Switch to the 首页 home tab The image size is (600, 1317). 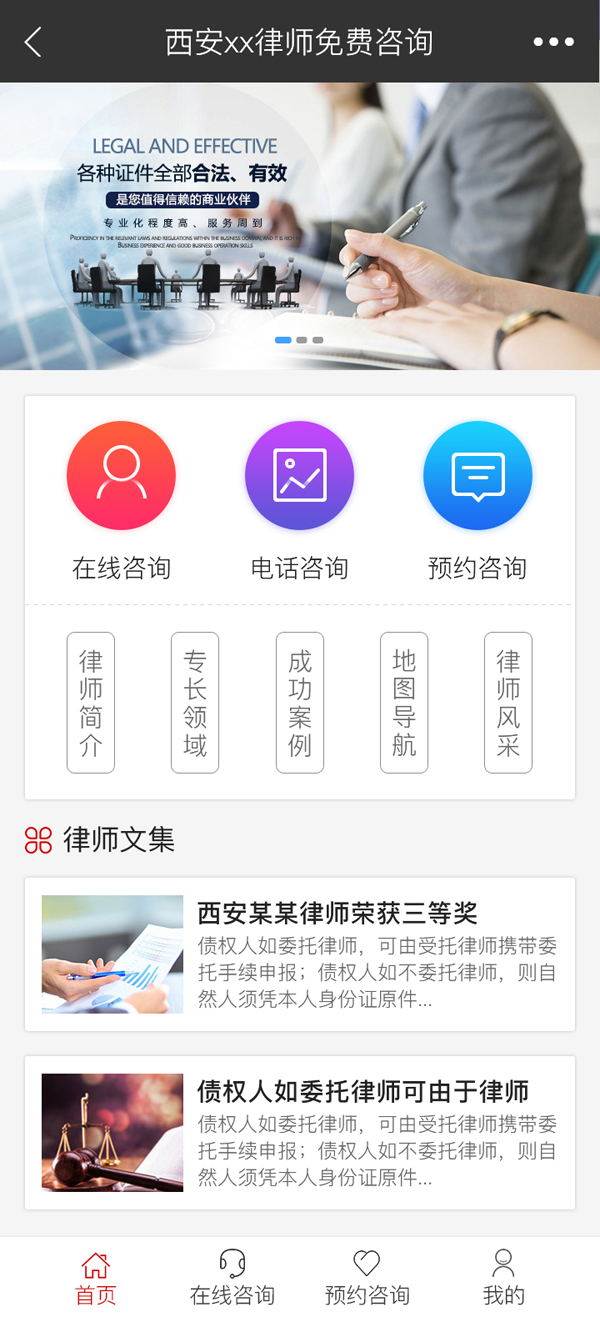(x=96, y=1278)
